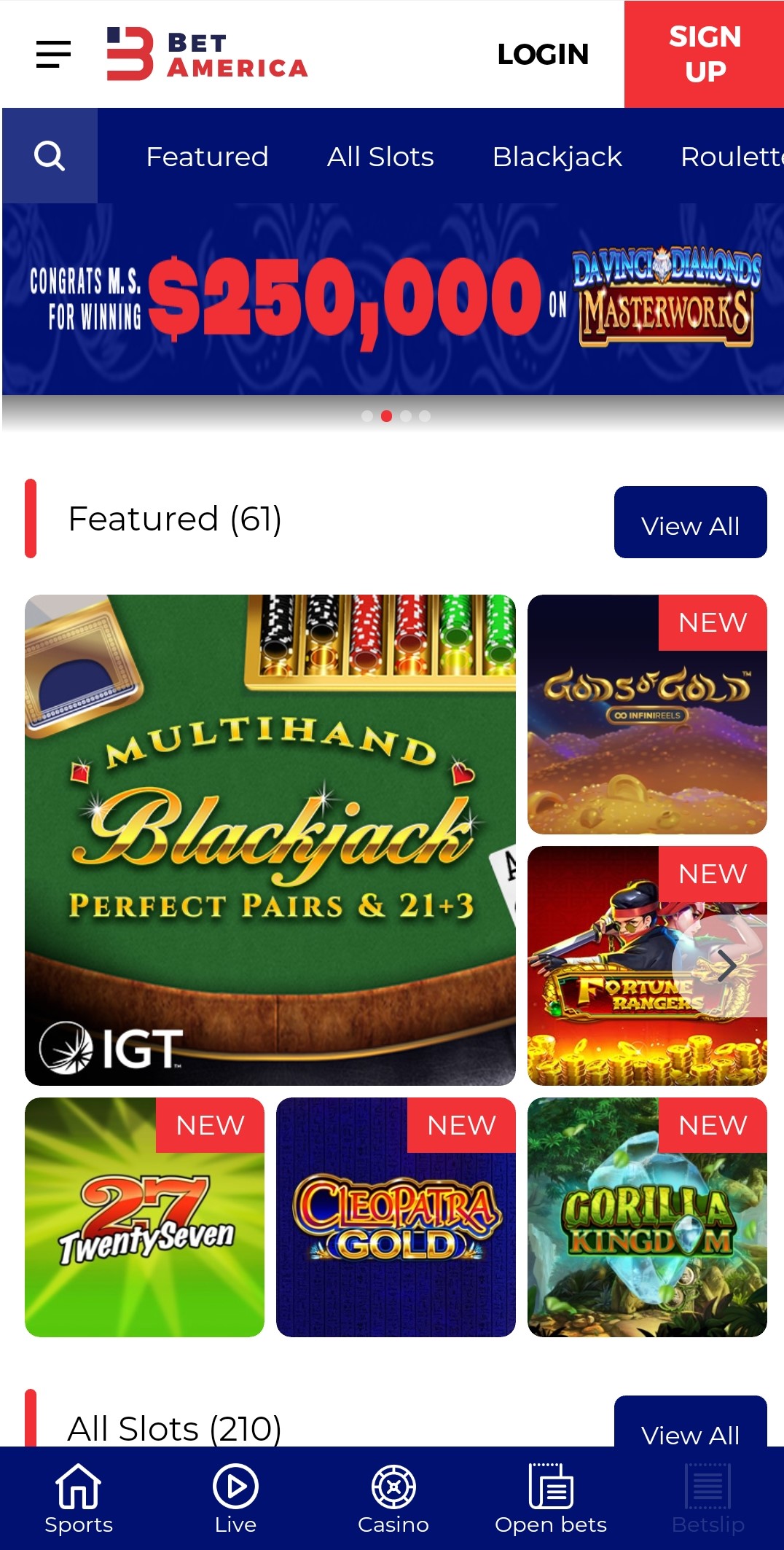Check Open bets tab

(x=551, y=1498)
